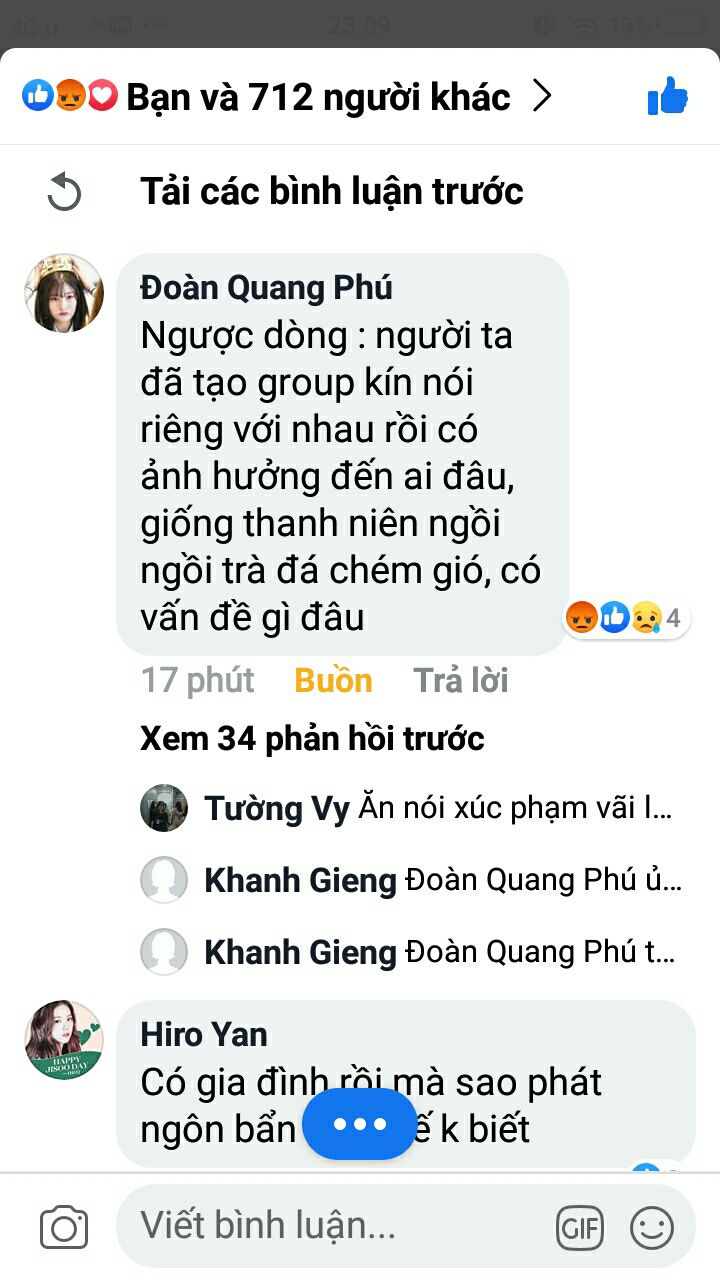Screen dimensions: 720x1280
Task: Focus the 'Viết bình luận...' comment field
Action: (x=336, y=1226)
